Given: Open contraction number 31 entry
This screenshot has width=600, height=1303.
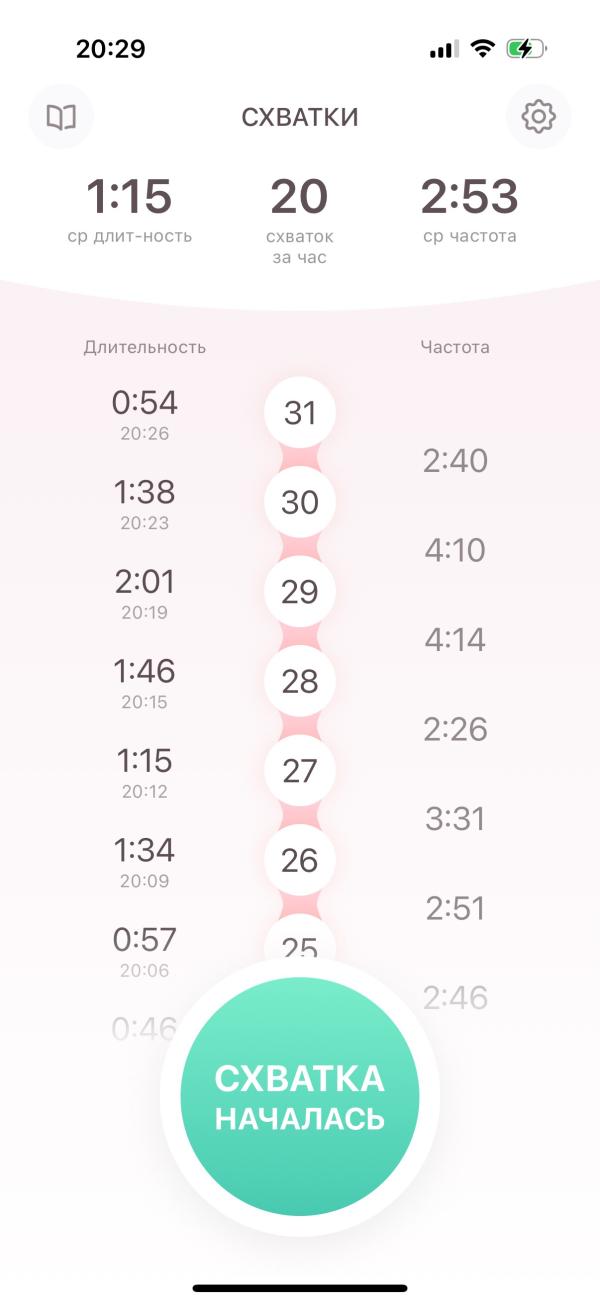Looking at the screenshot, I should [x=300, y=413].
